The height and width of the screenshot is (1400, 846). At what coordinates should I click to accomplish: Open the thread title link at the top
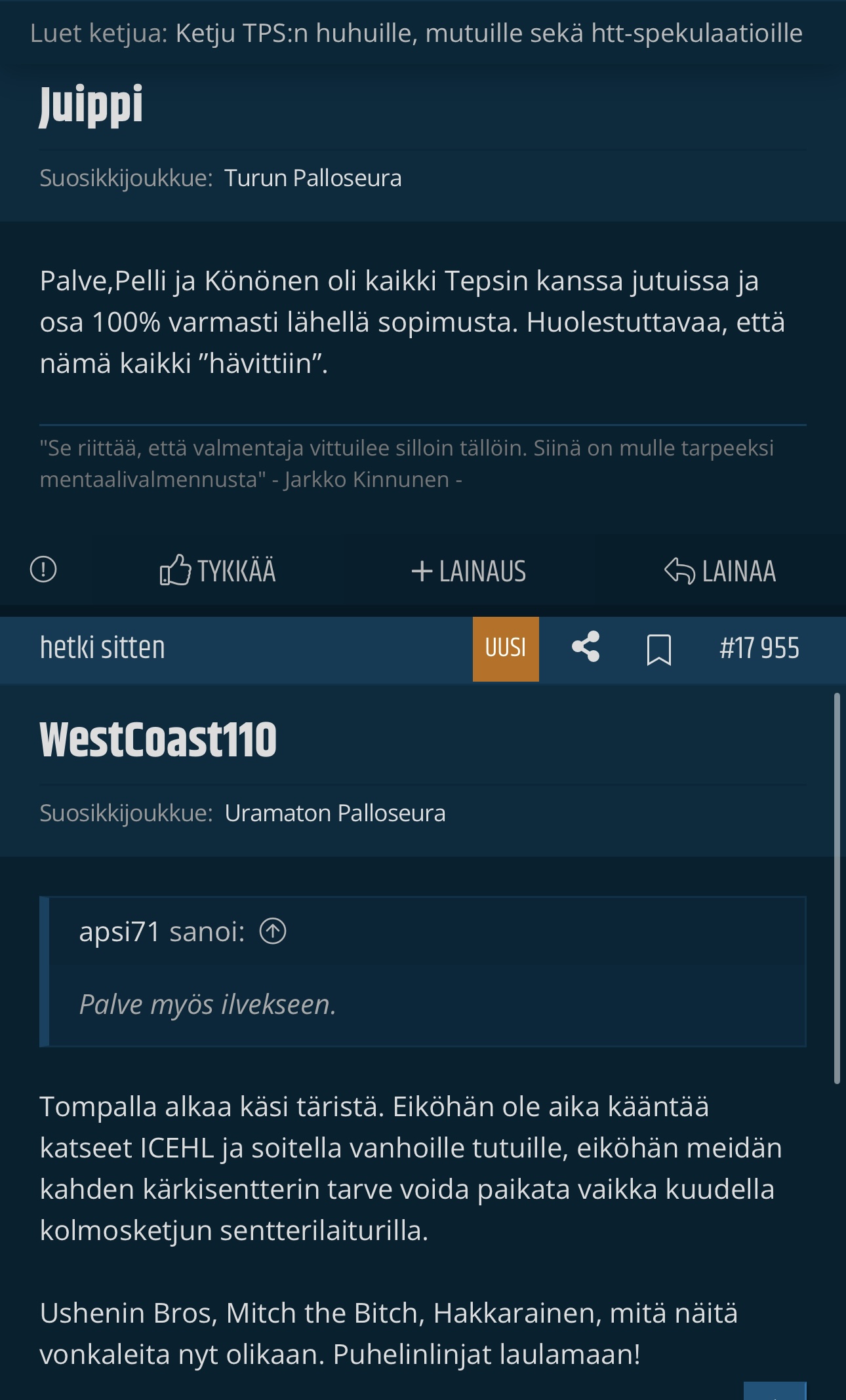tap(489, 33)
